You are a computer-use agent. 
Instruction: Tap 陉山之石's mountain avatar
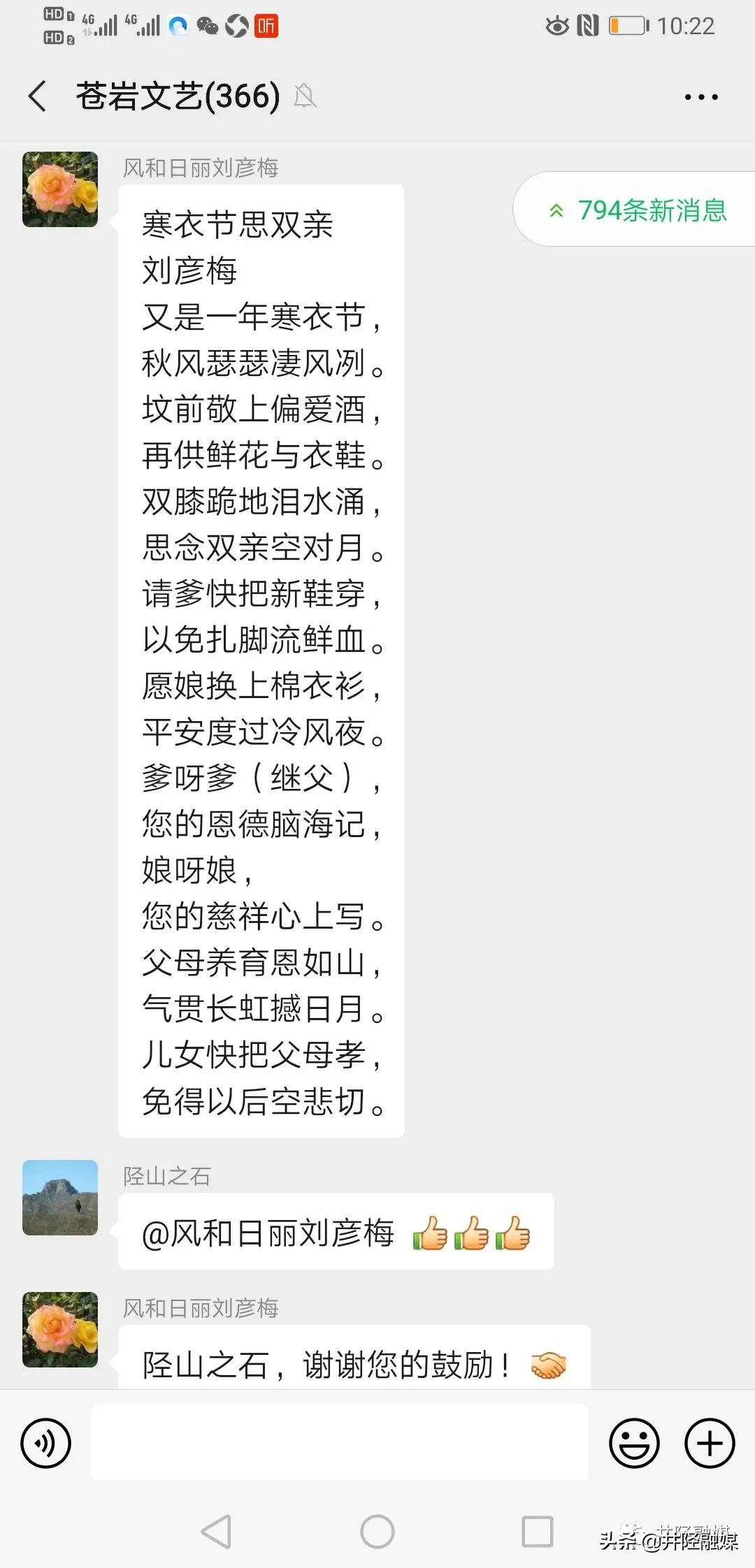tap(59, 1199)
